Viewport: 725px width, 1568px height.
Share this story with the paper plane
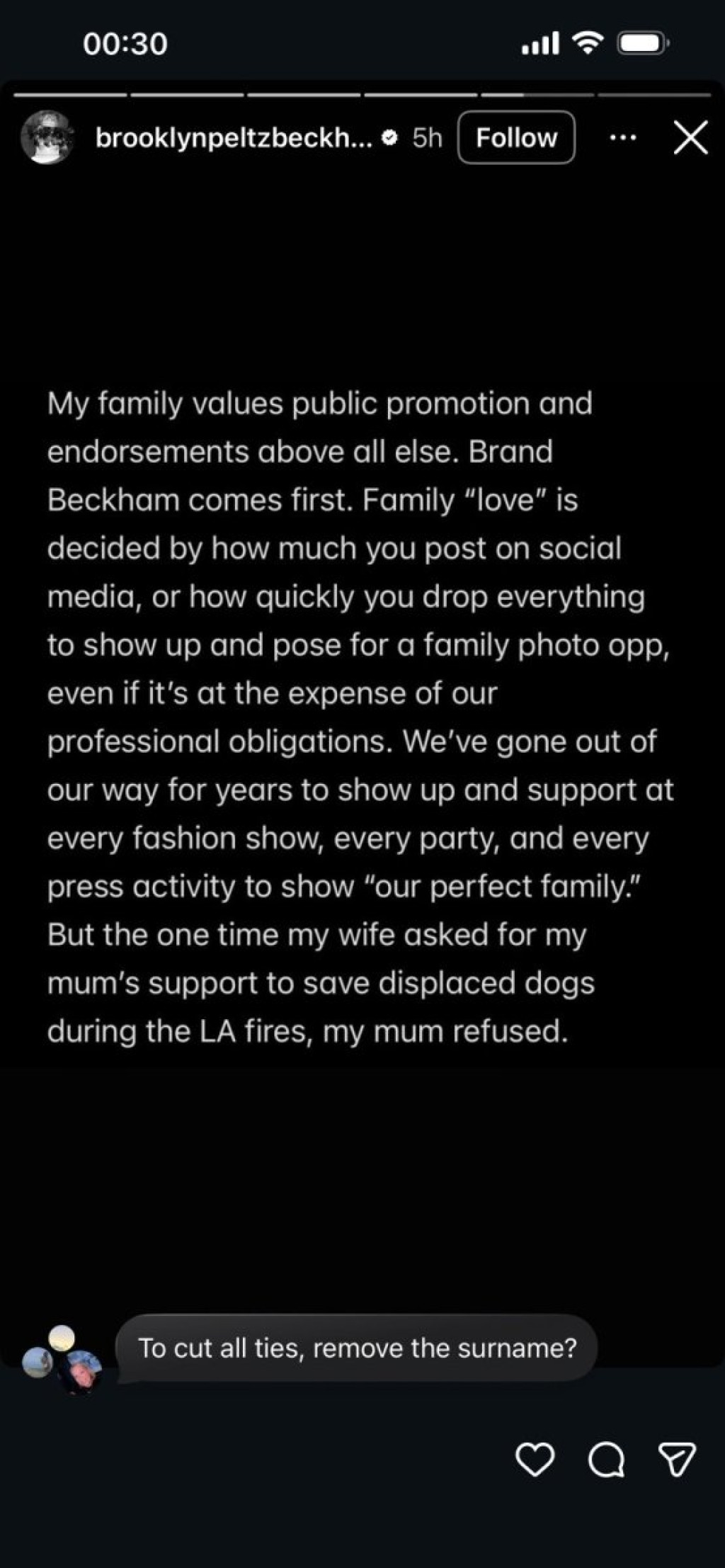[x=678, y=1460]
